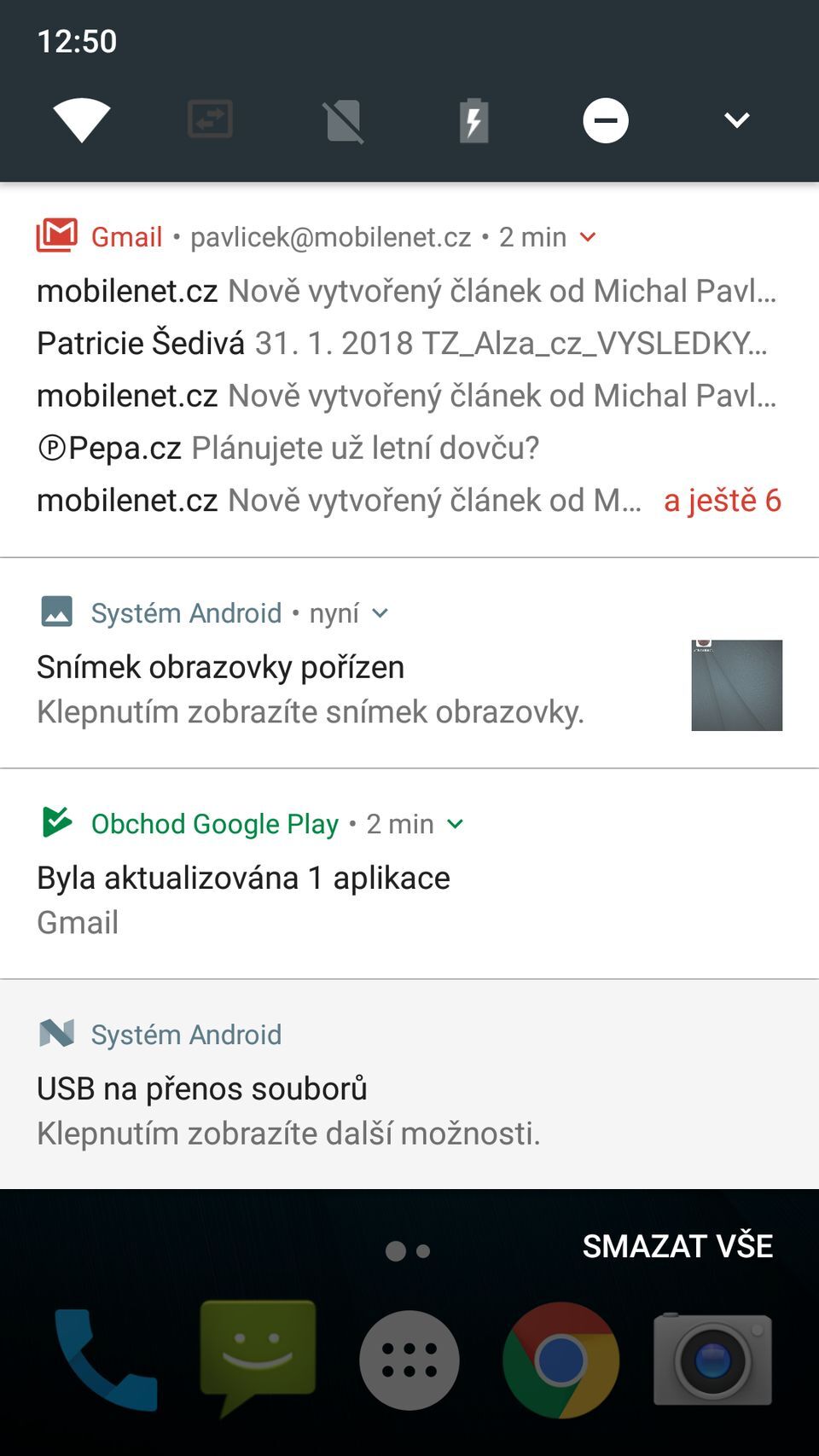The width and height of the screenshot is (819, 1456).
Task: Tap the Systém Android screenshot notification icon
Action: (x=56, y=612)
